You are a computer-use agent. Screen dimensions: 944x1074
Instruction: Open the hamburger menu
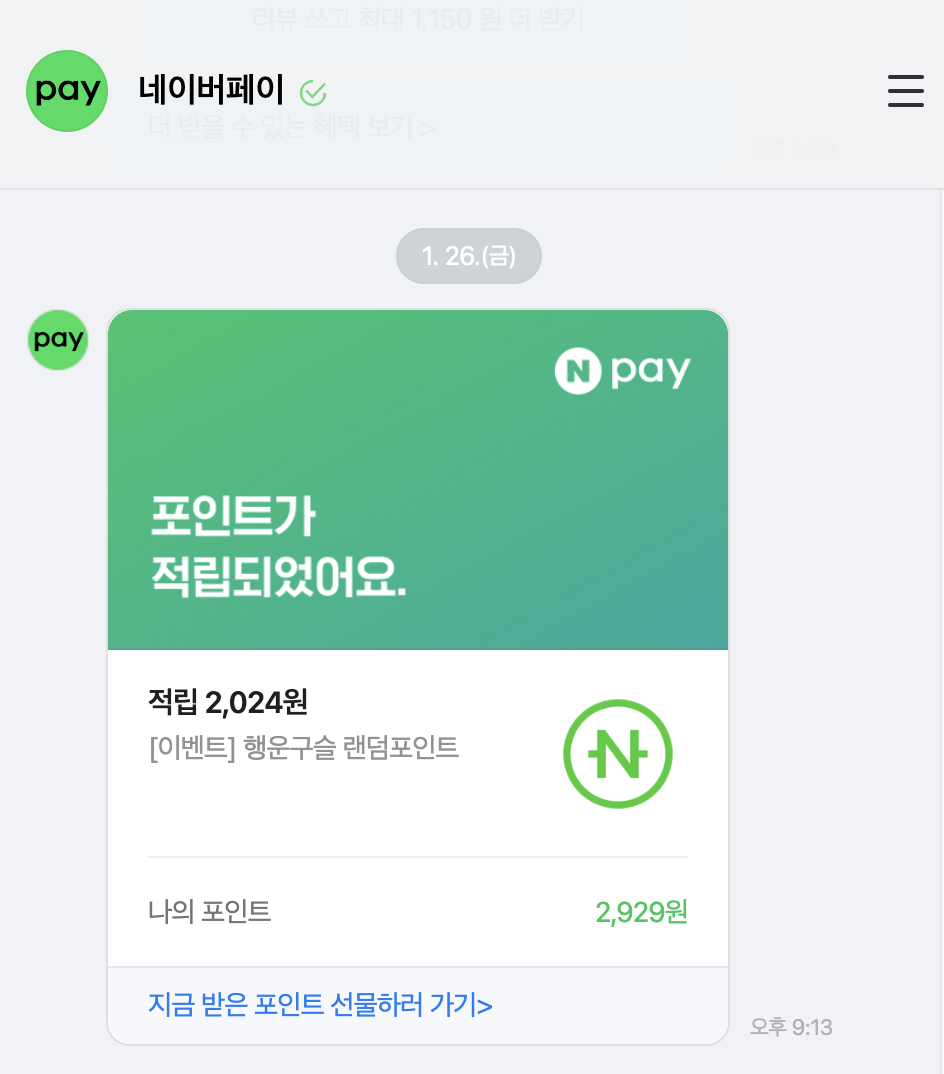[905, 91]
